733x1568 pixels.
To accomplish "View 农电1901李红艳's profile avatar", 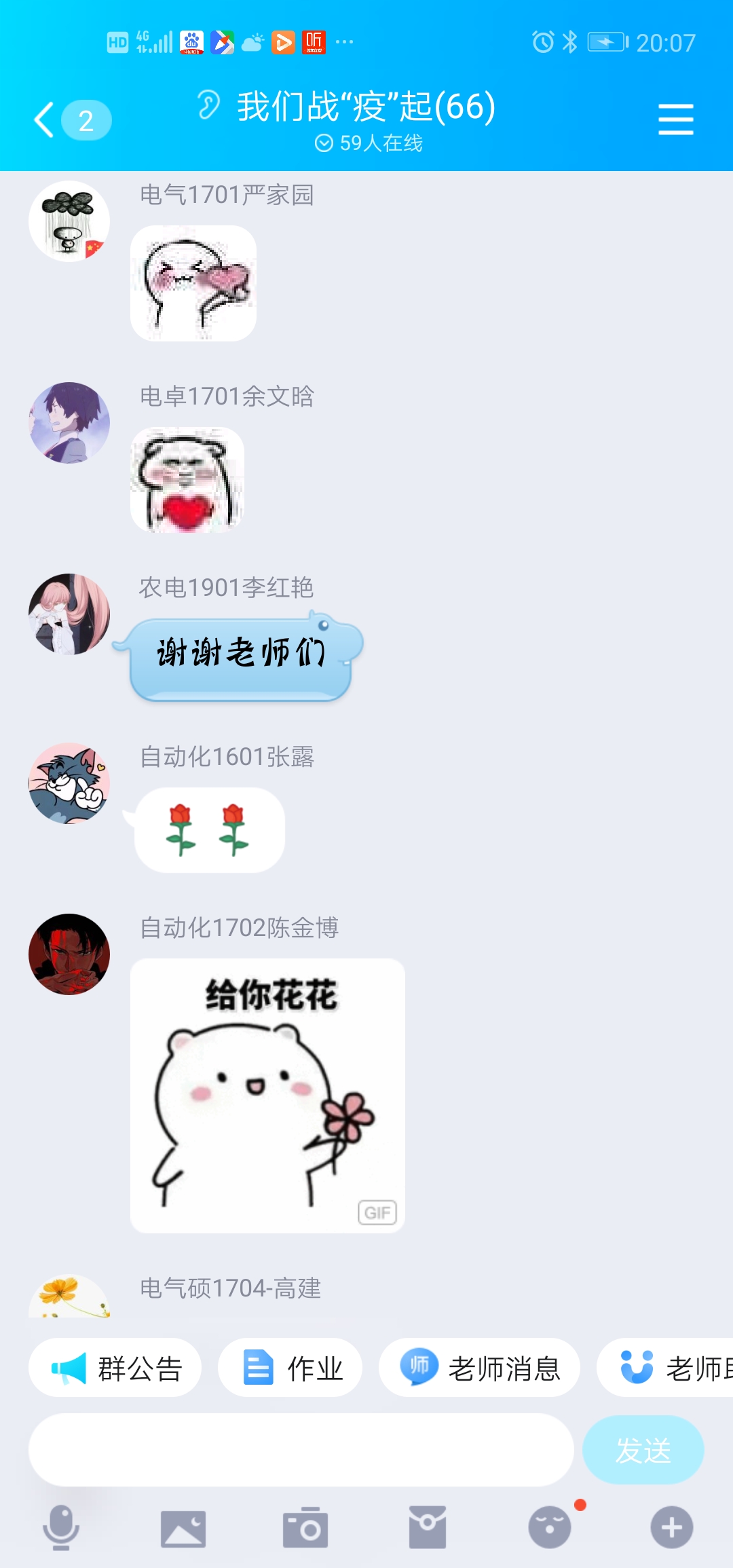I will (x=69, y=614).
